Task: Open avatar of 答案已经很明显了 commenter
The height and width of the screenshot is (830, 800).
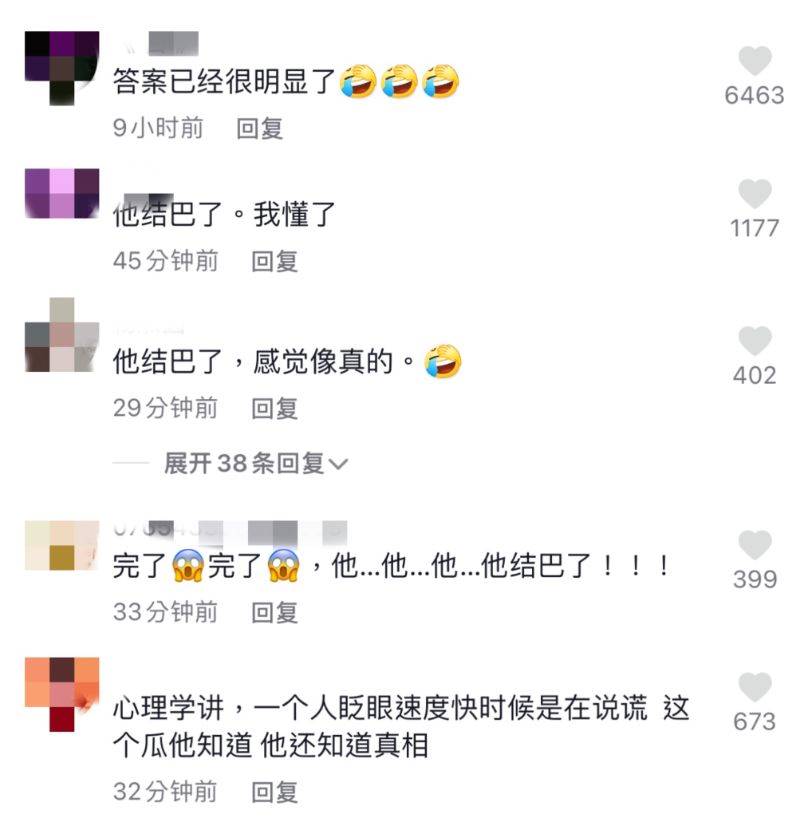Action: [x=61, y=67]
